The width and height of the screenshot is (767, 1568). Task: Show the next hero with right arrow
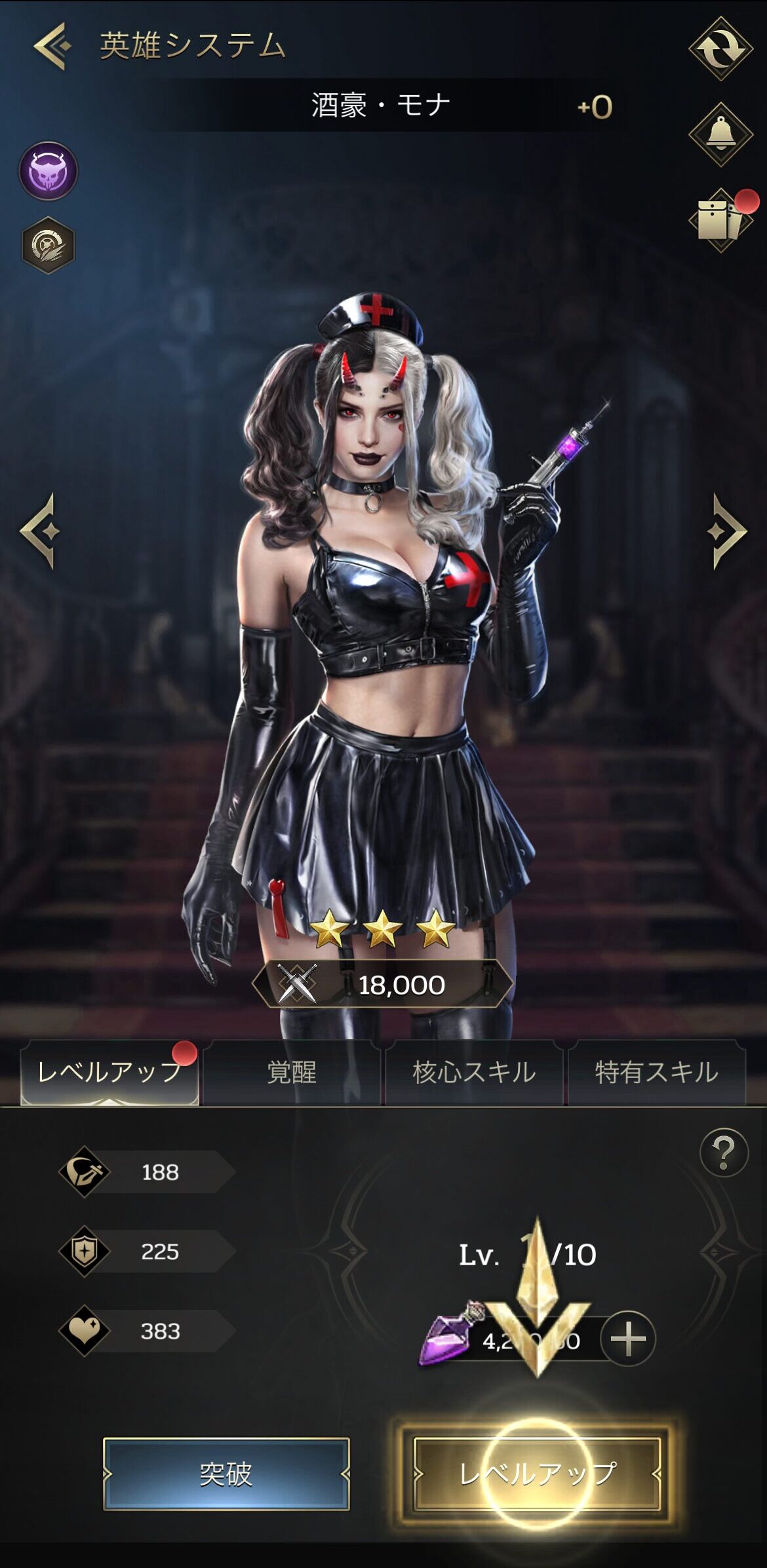pos(726,531)
